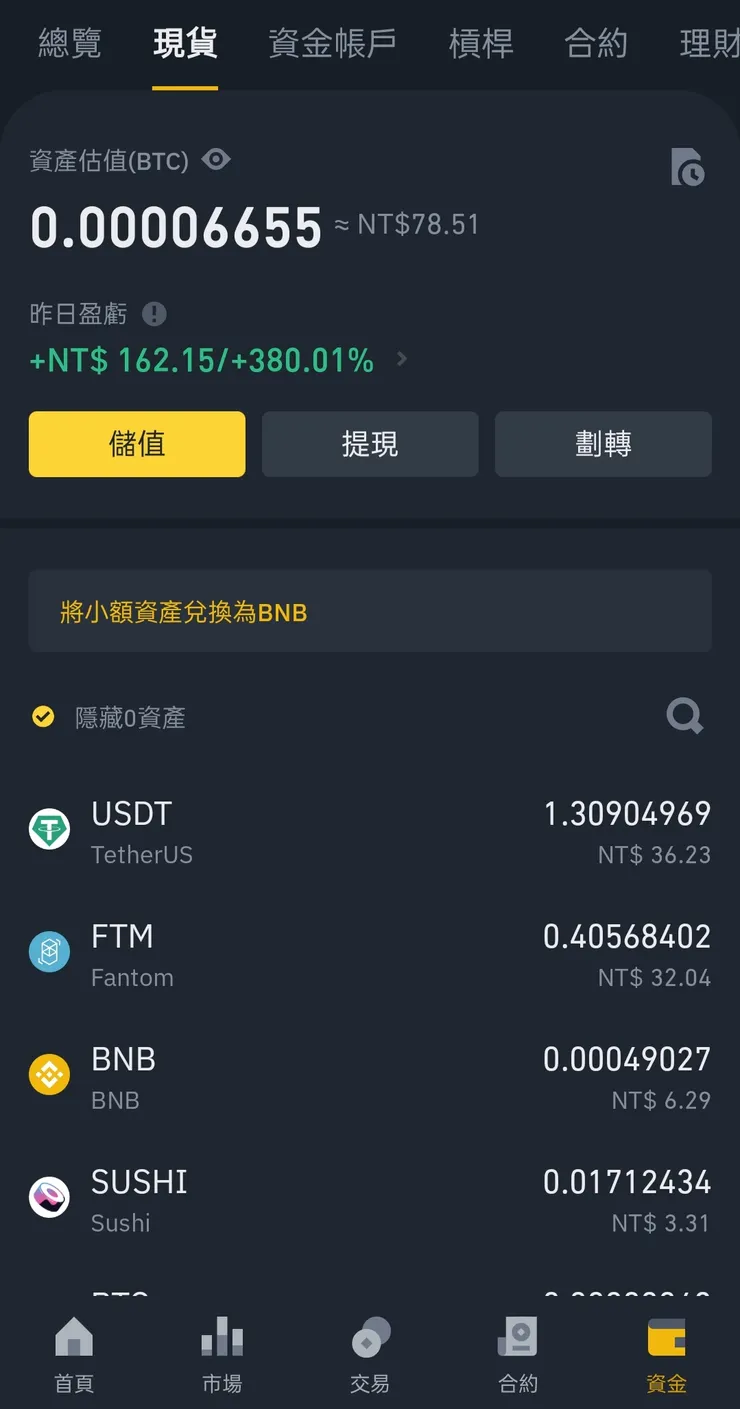
Task: Click the FTM Fantom coin icon
Action: pos(49,951)
